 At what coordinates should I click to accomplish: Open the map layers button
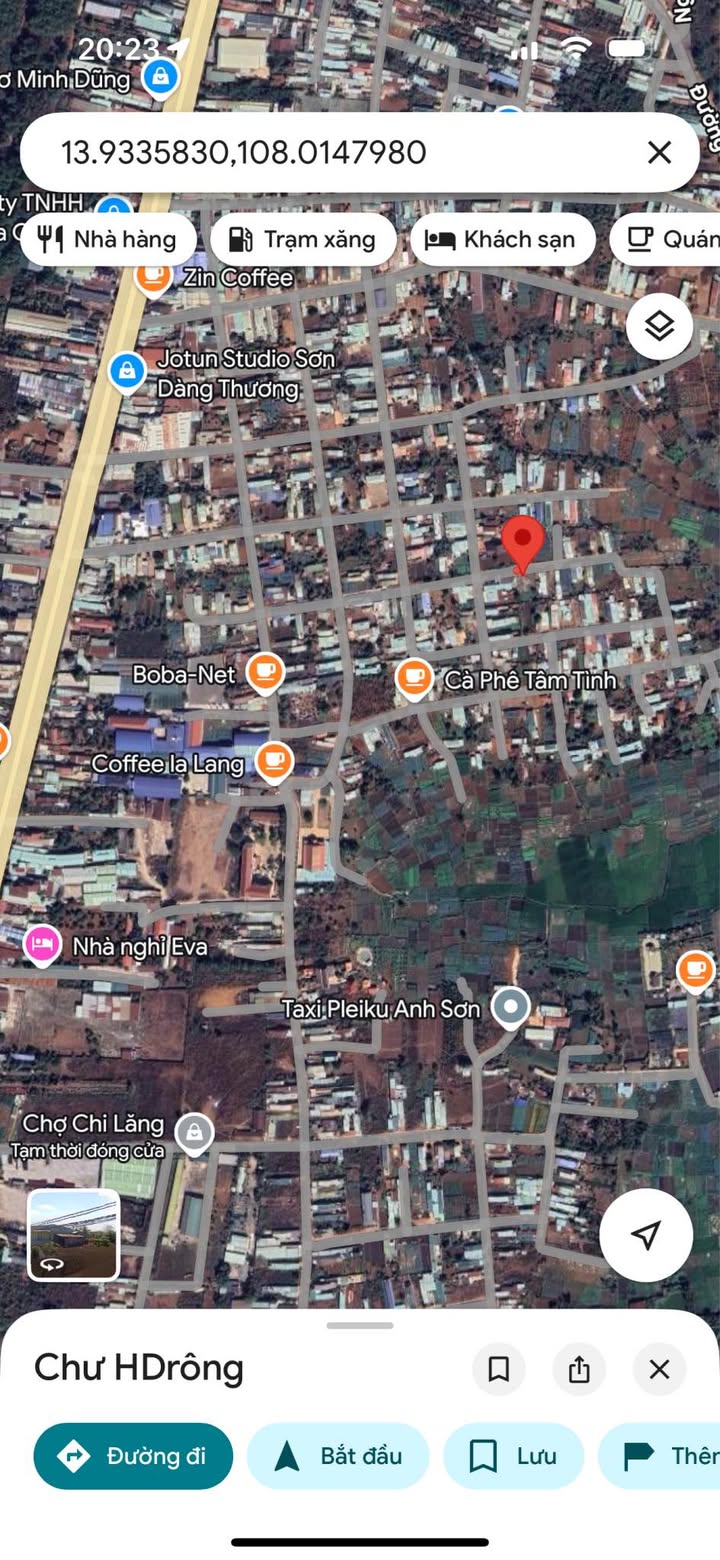[x=659, y=326]
